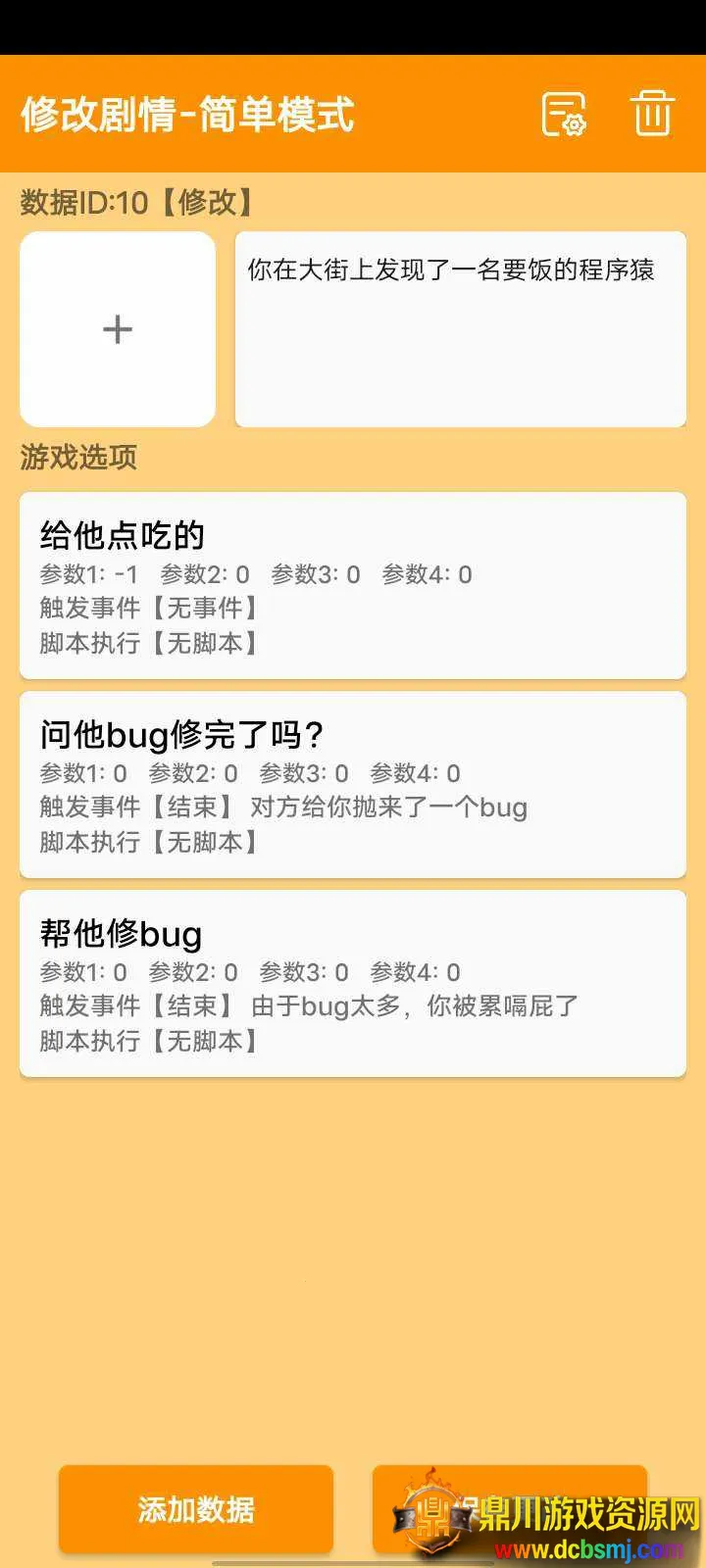The width and height of the screenshot is (706, 1568).
Task: Open the option 问他bug修完了吗？
Action: 353,784
